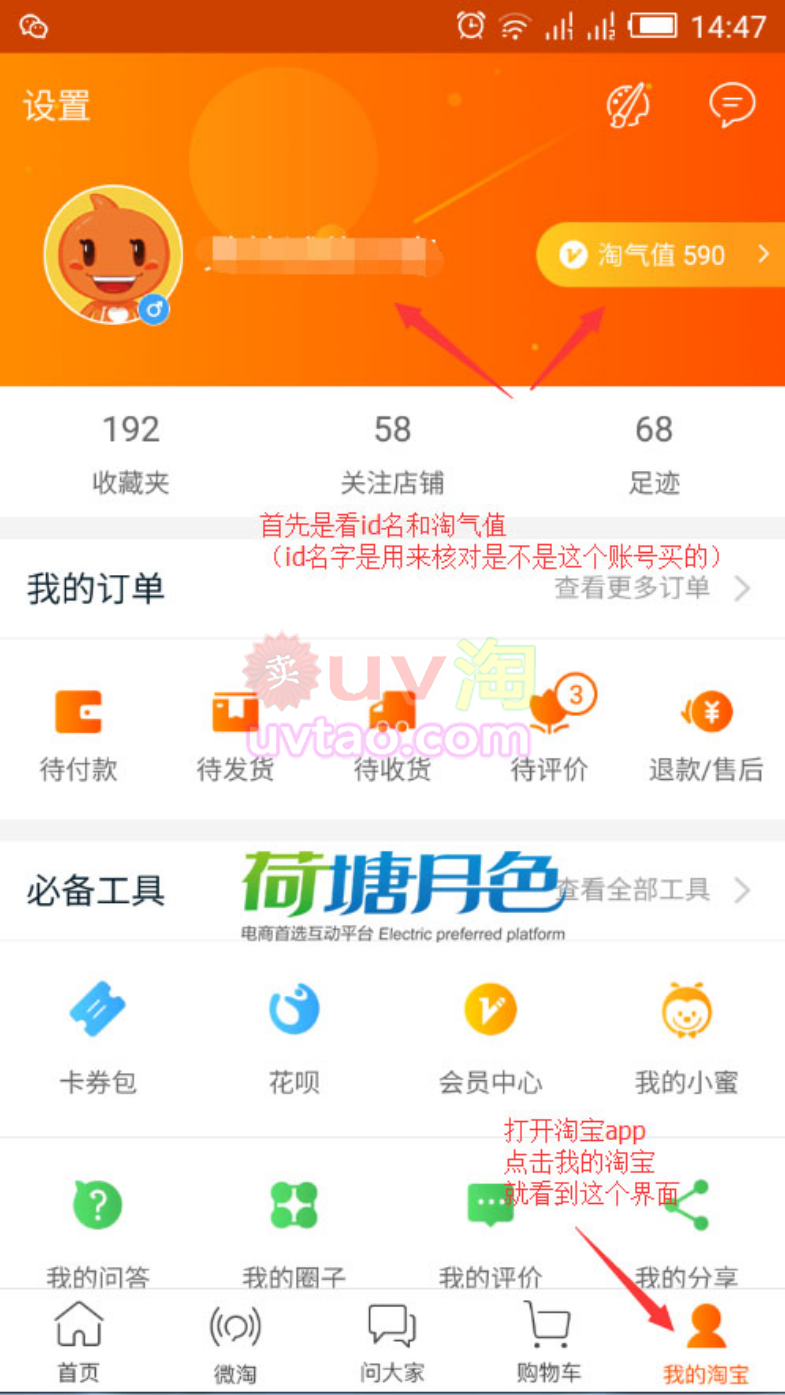Switch to 购物车 cart tab
This screenshot has width=785, height=1395.
548,1342
